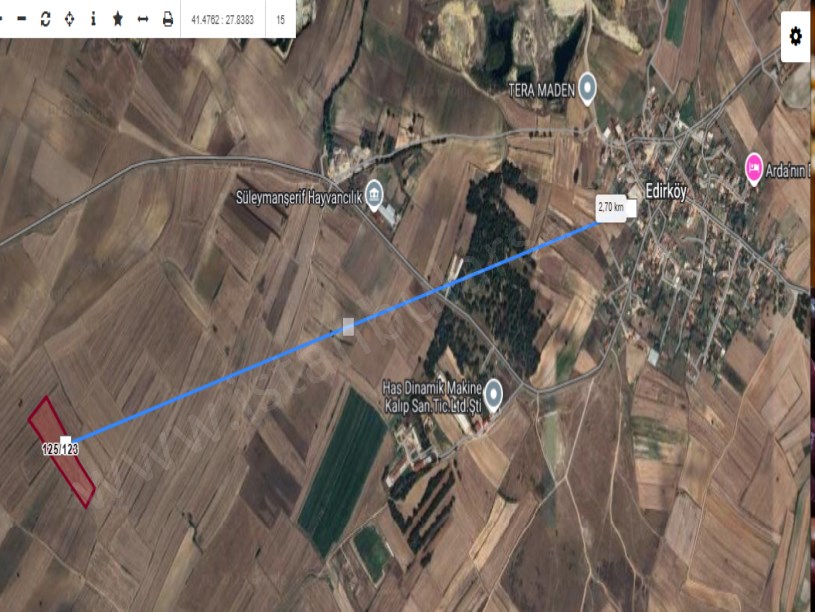Print the current map
This screenshot has height=612, width=815.
[167, 19]
